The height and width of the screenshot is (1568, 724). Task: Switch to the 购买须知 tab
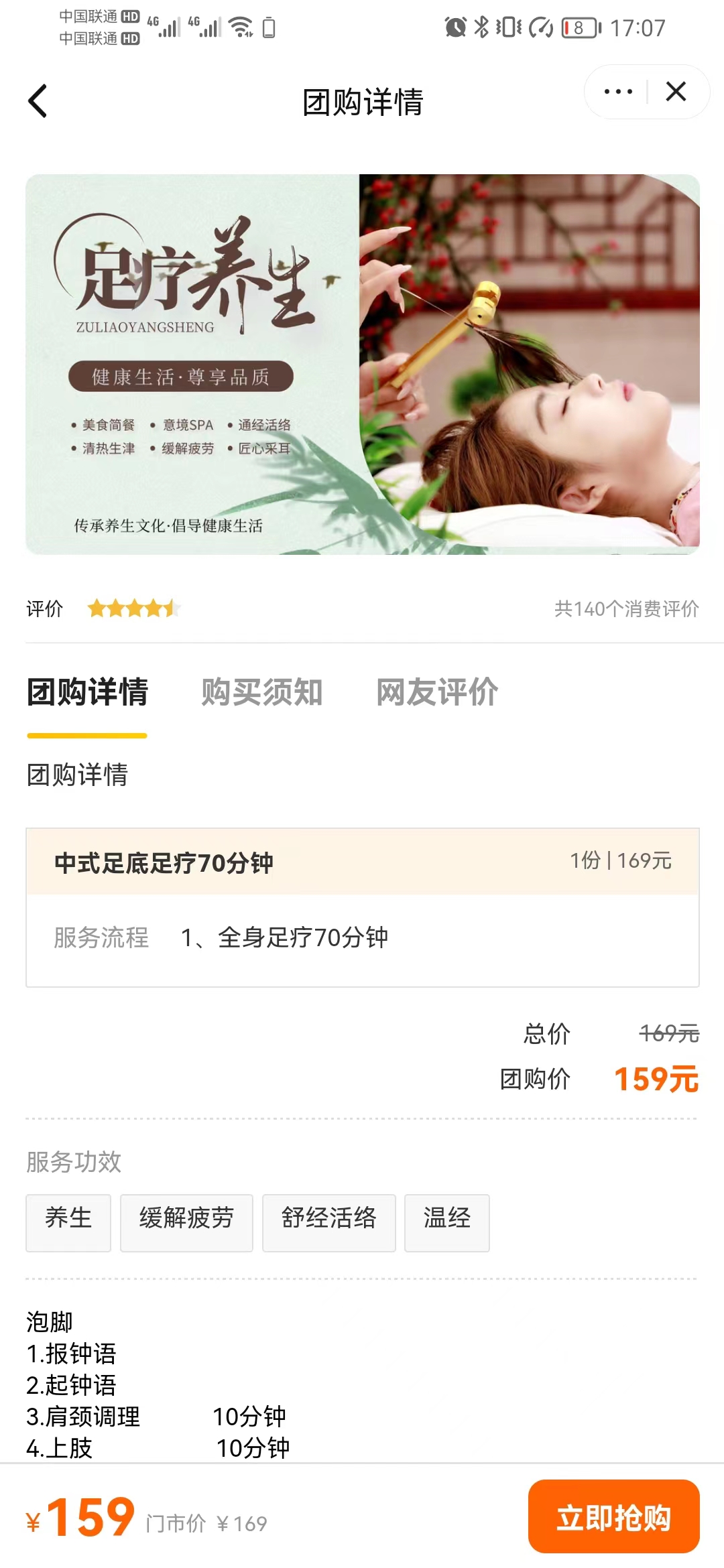point(261,692)
